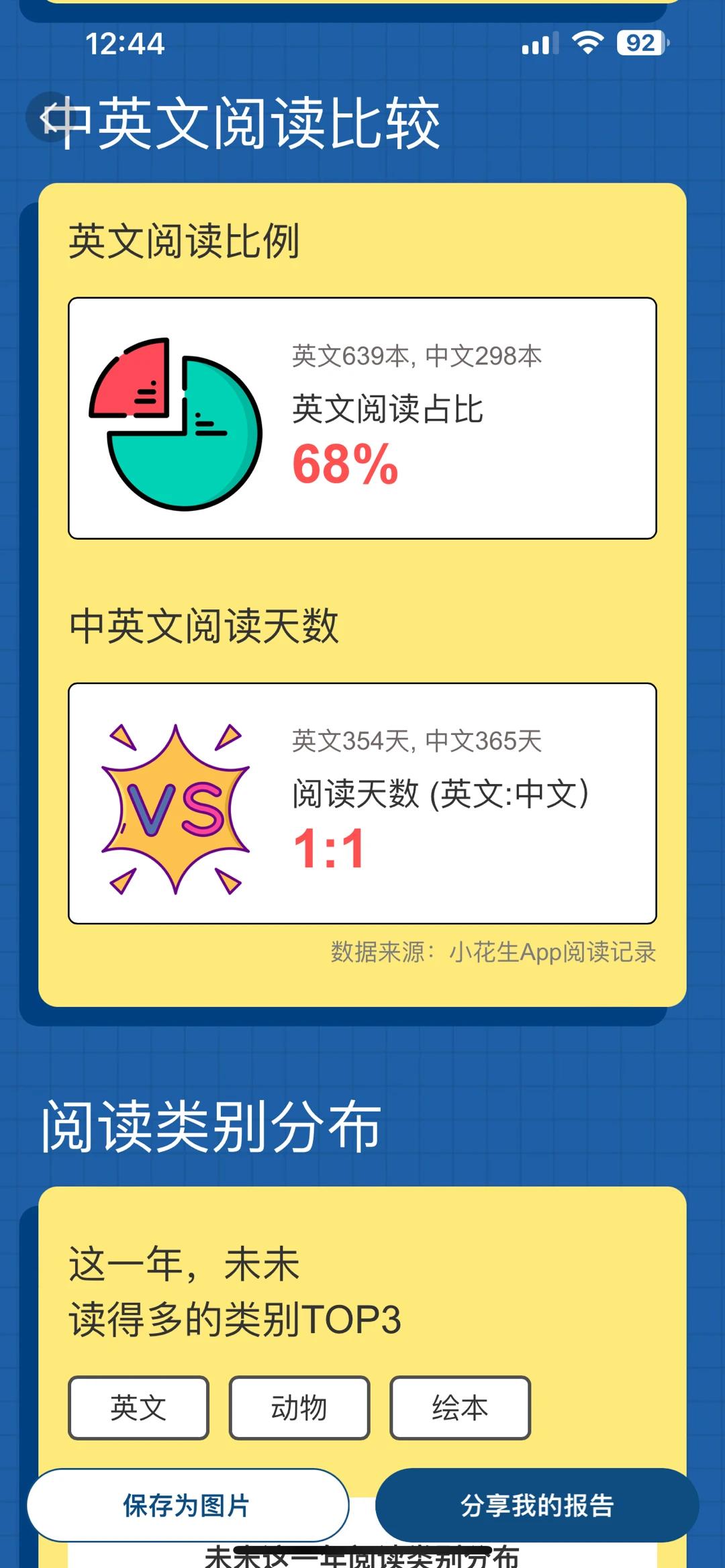725x1568 pixels.
Task: Tap 保存为图片 to save report as image
Action: pos(187,1505)
